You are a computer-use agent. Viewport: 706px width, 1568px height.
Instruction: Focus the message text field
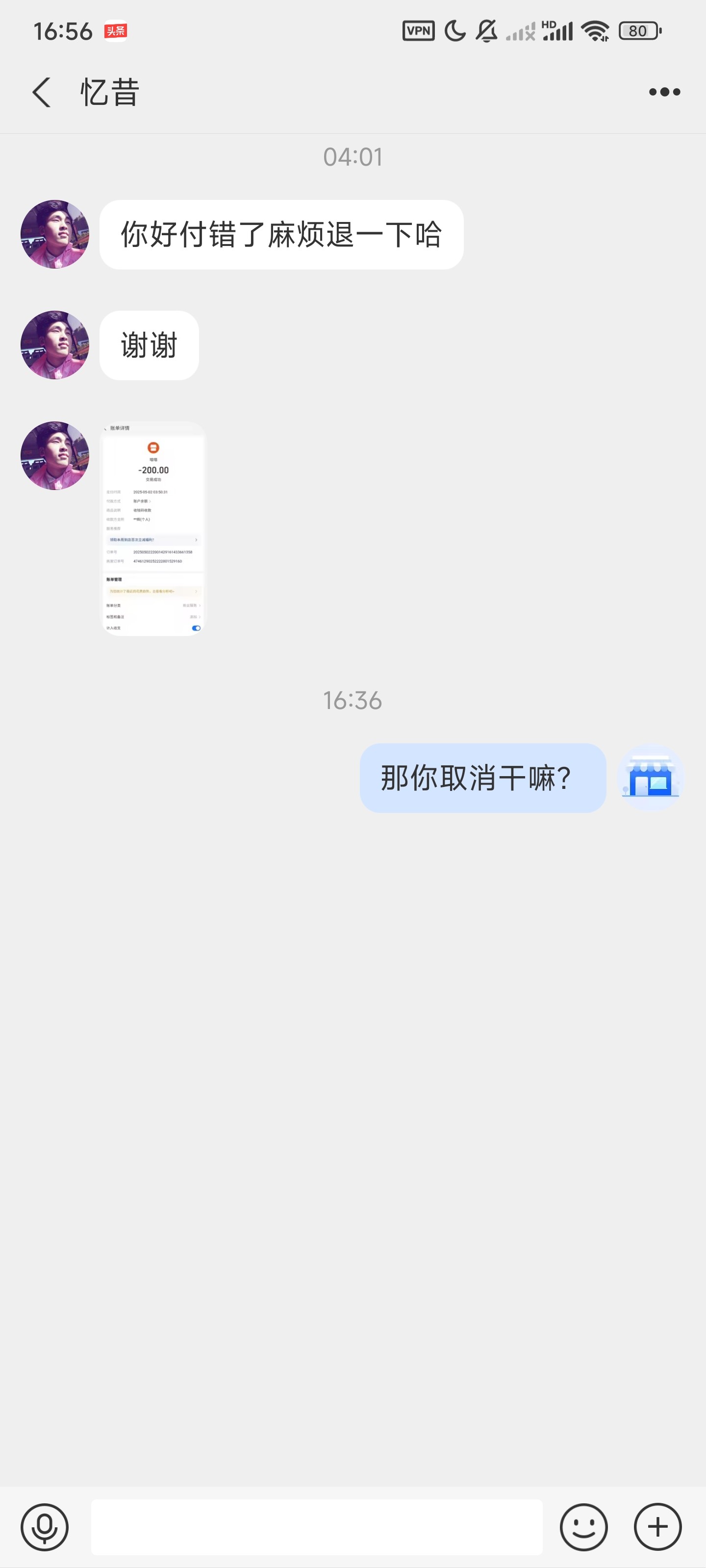tap(317, 1527)
